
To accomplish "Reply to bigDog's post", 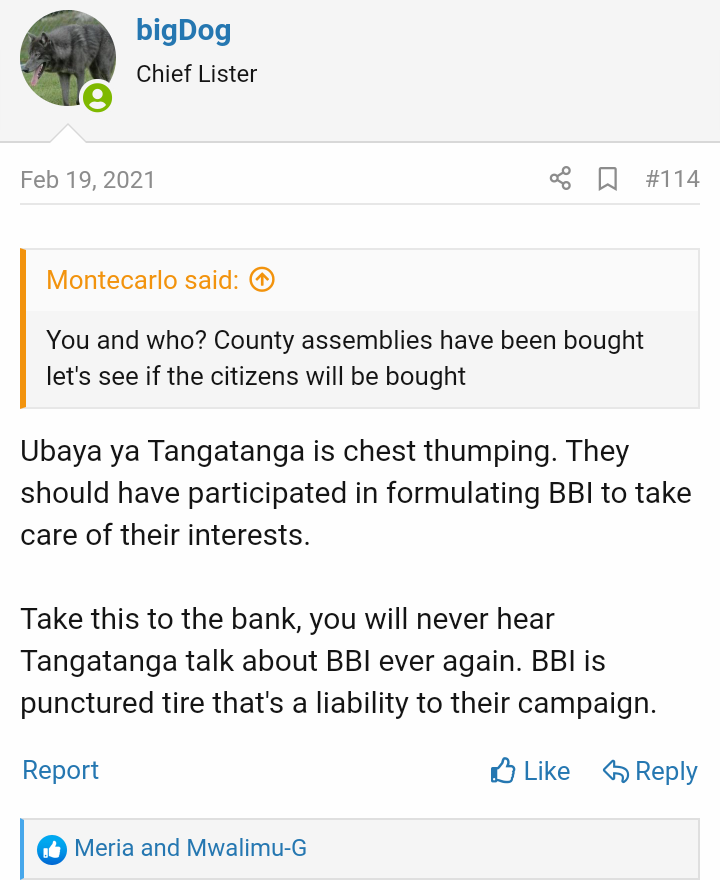I will [x=650, y=771].
